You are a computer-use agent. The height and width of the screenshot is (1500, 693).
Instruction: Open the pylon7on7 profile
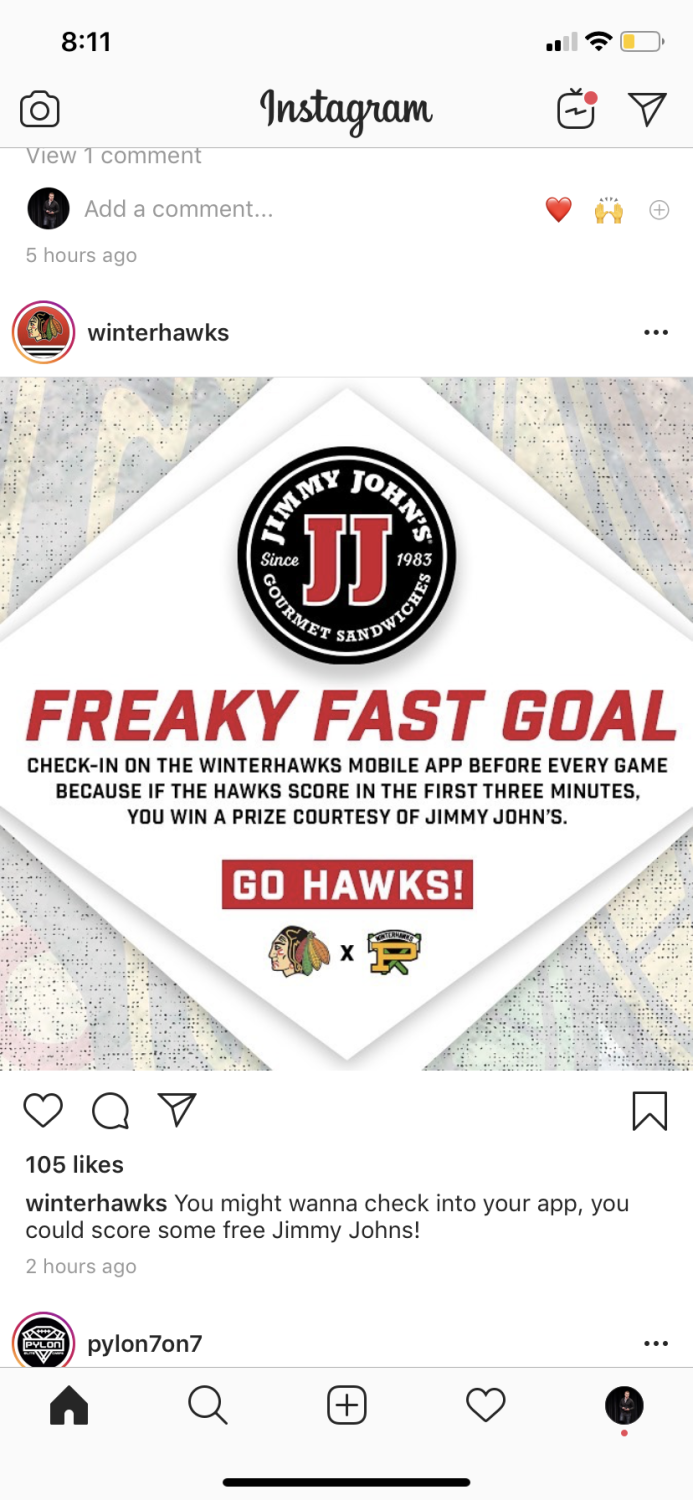[x=145, y=1343]
